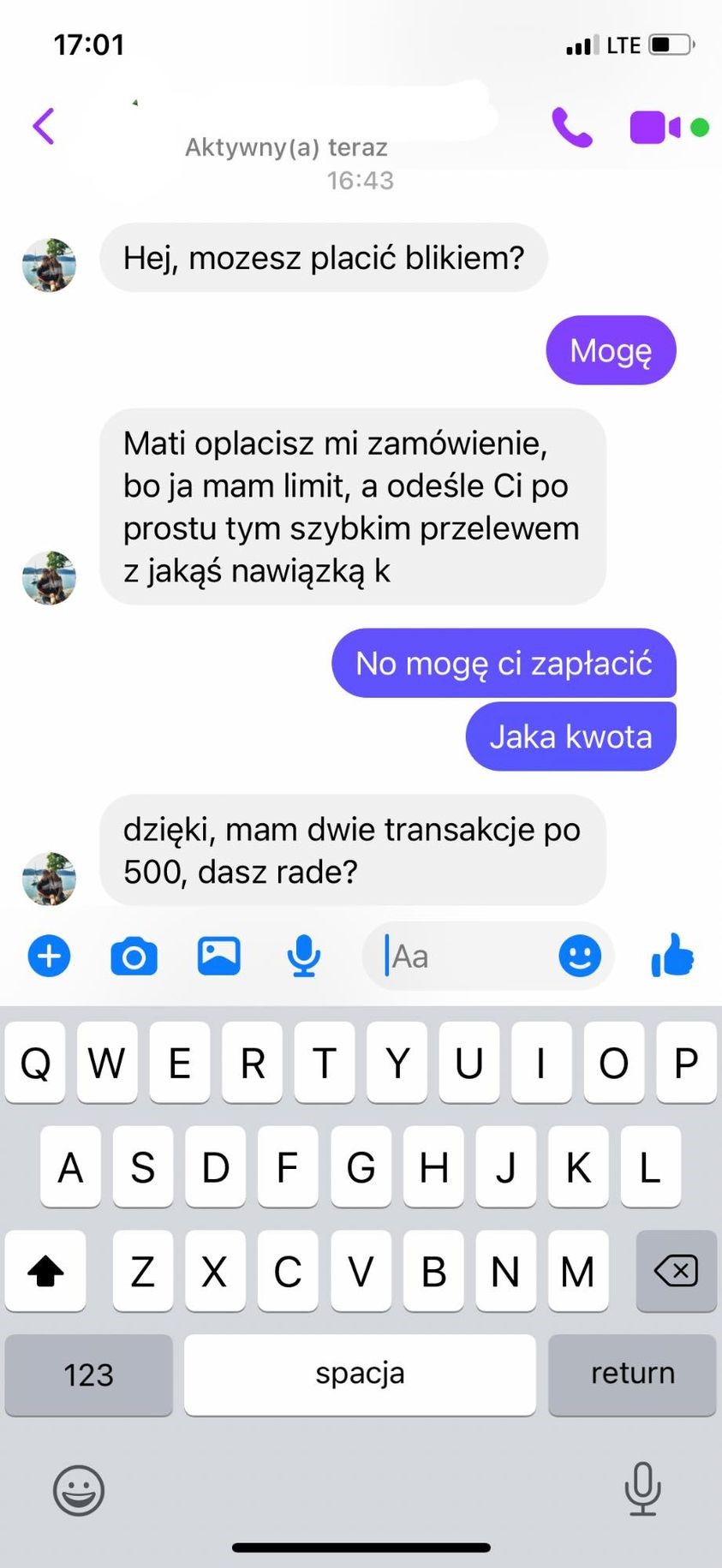Send a thumbs up like
The image size is (722, 1568).
[674, 957]
